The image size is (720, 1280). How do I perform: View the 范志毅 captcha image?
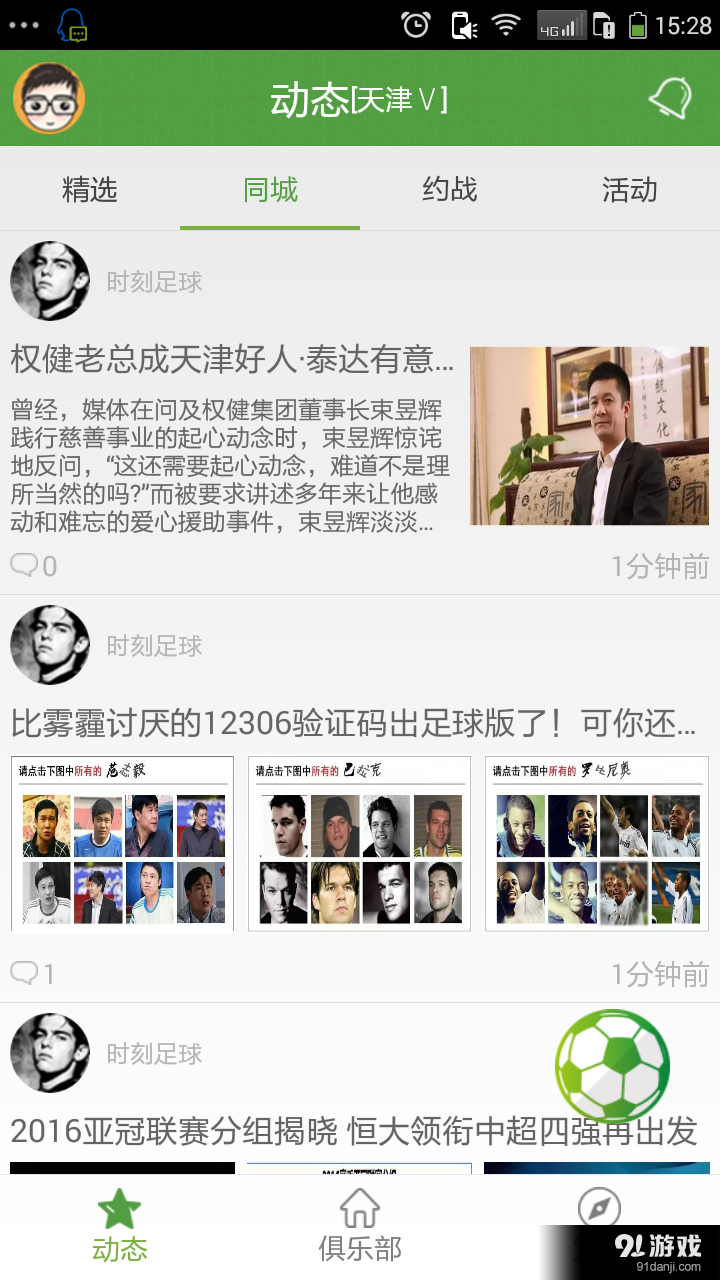(122, 843)
